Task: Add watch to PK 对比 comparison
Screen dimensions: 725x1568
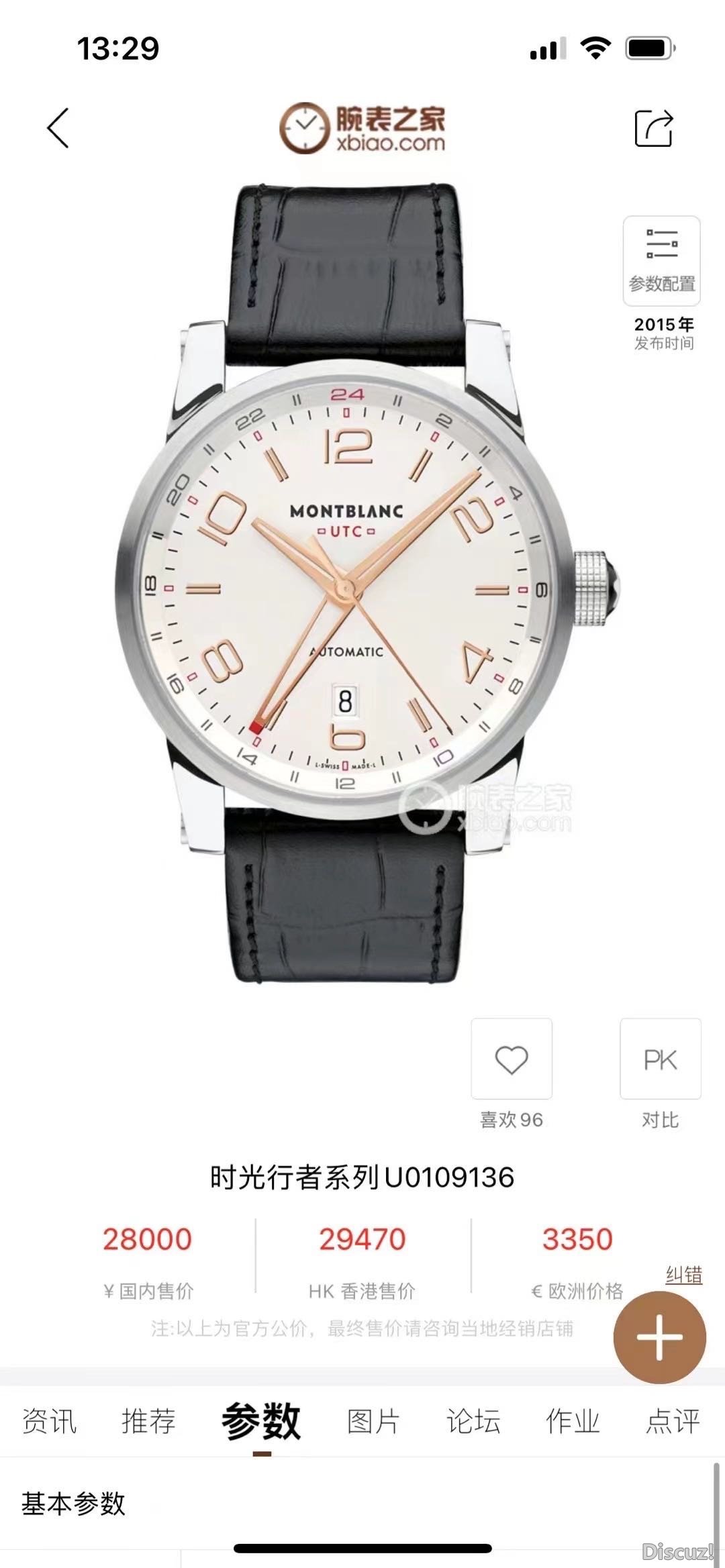Action: pos(660,1059)
